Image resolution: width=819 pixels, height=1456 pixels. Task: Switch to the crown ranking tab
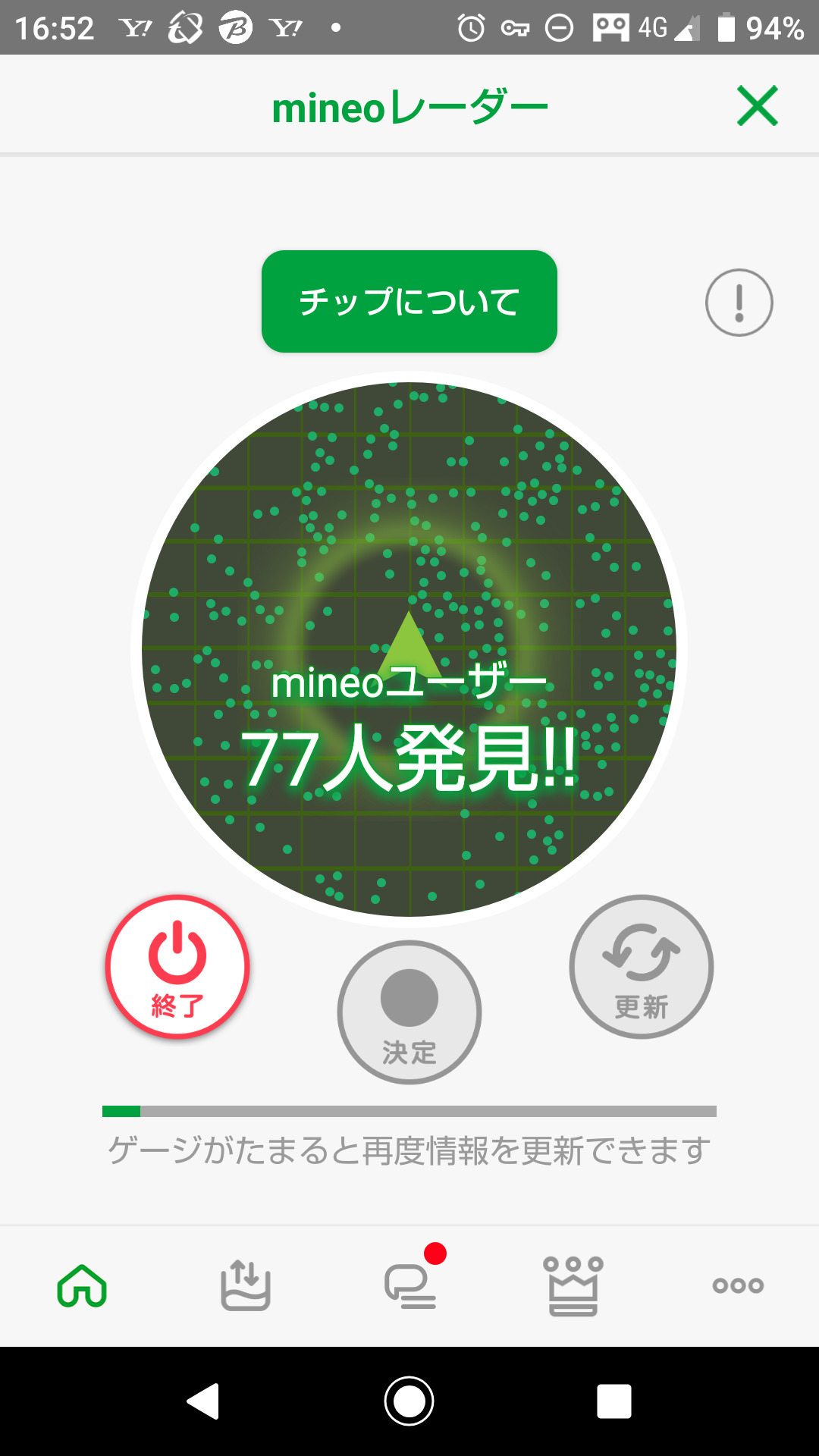(x=573, y=1285)
